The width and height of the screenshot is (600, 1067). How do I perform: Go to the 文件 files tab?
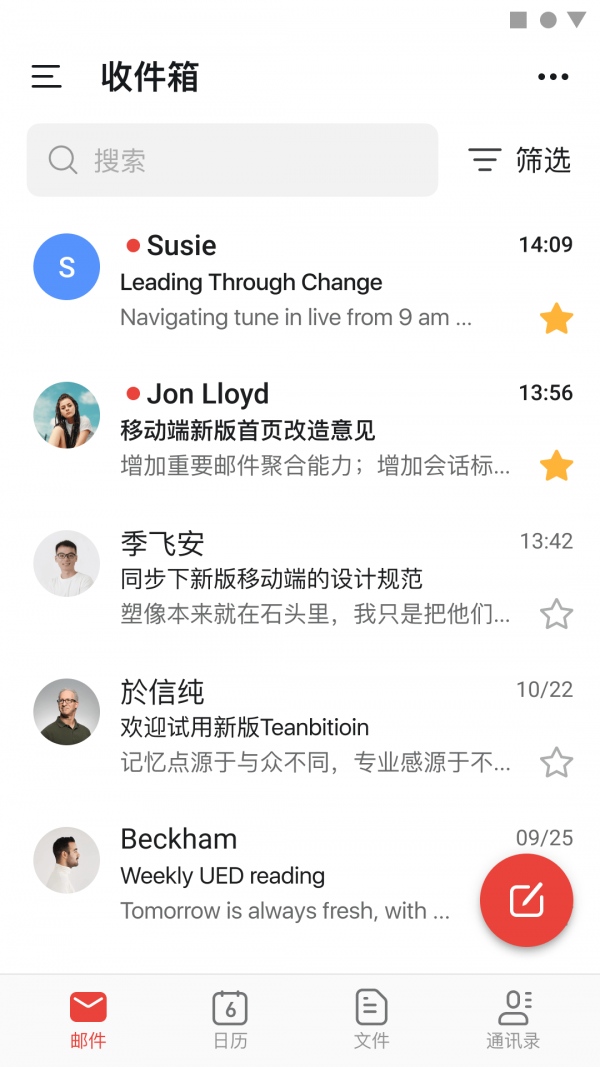coord(371,1020)
